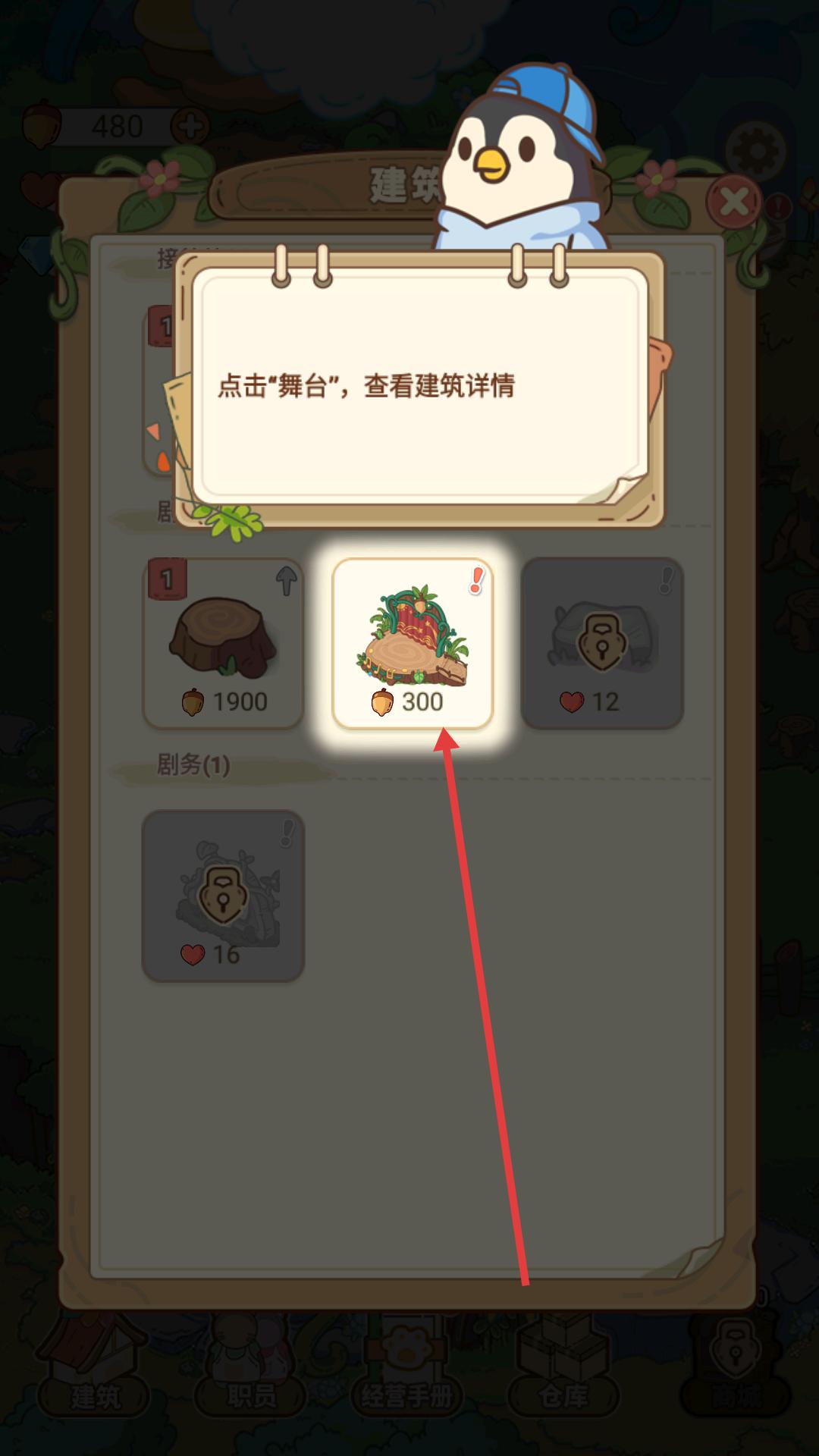Tap the locked building requiring 12 hearts
Screen dimensions: 819x1456
pos(603,641)
